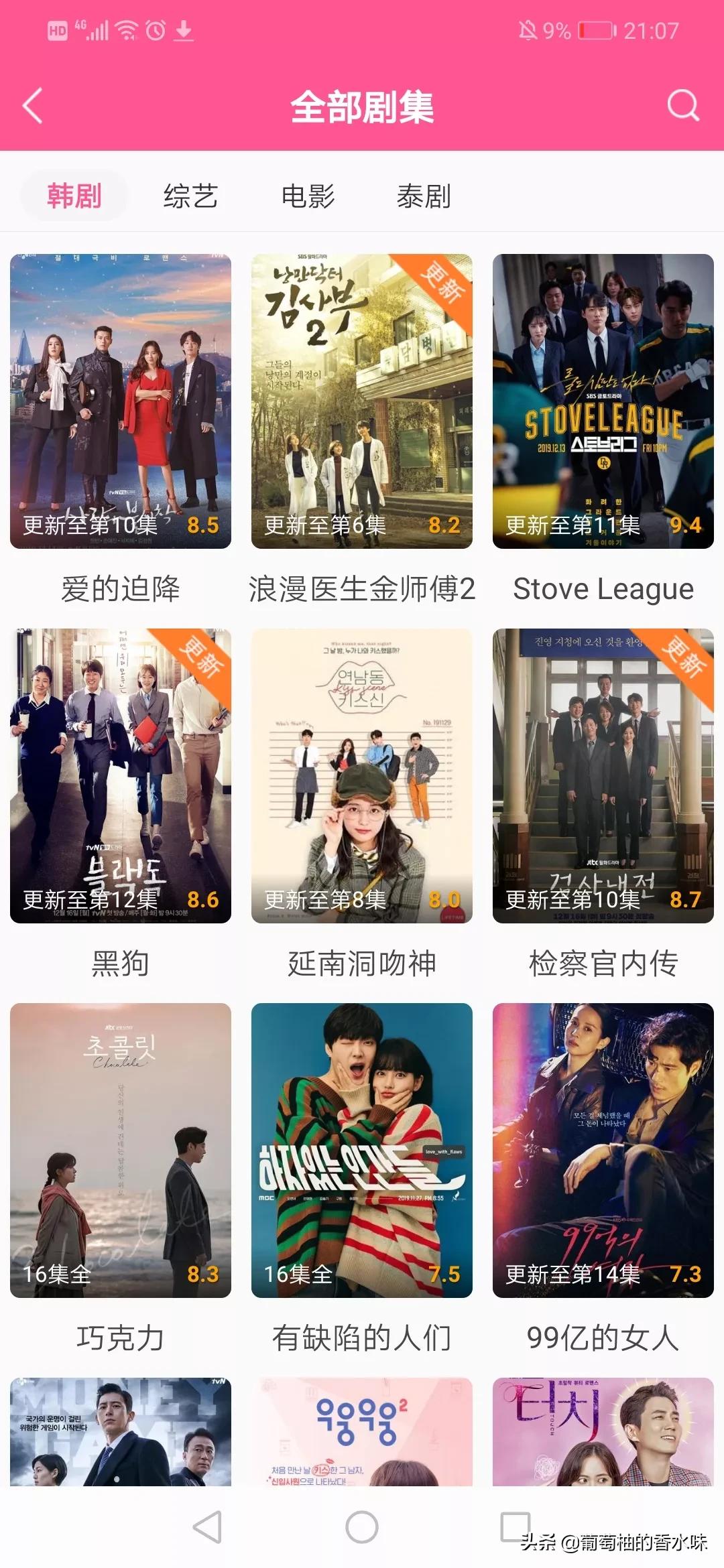Open the drama 检察官内传
This screenshot has width=724, height=1568.
click(603, 775)
